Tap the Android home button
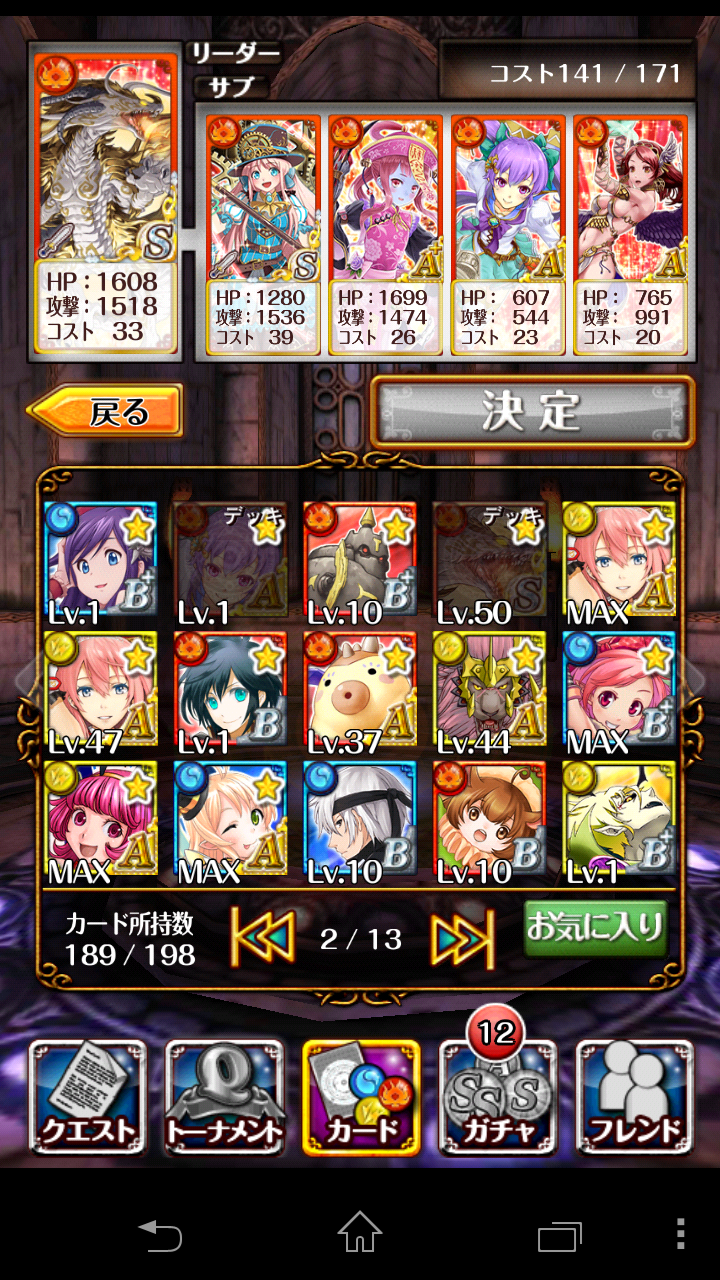 pyautogui.click(x=360, y=1232)
